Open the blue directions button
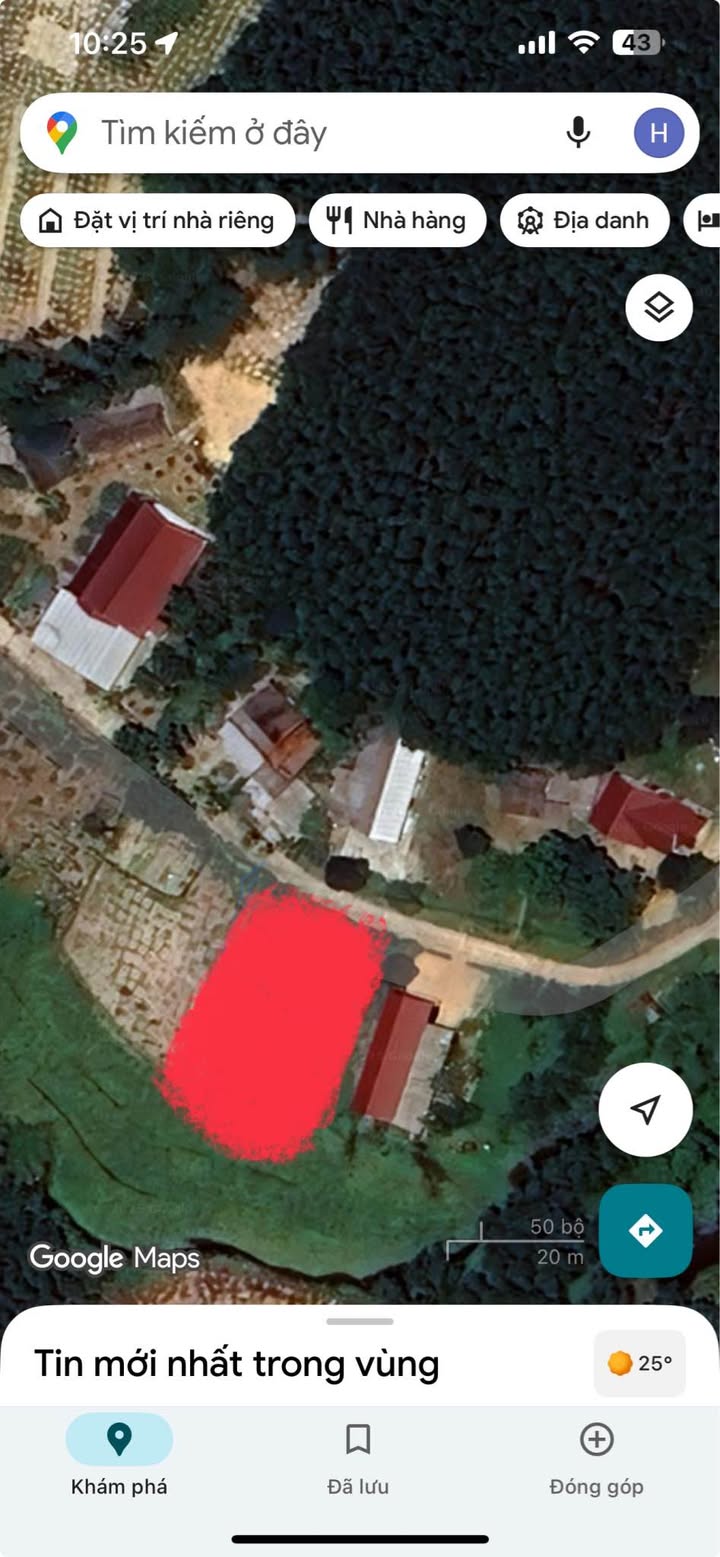The height and width of the screenshot is (1557, 720). [x=645, y=1231]
